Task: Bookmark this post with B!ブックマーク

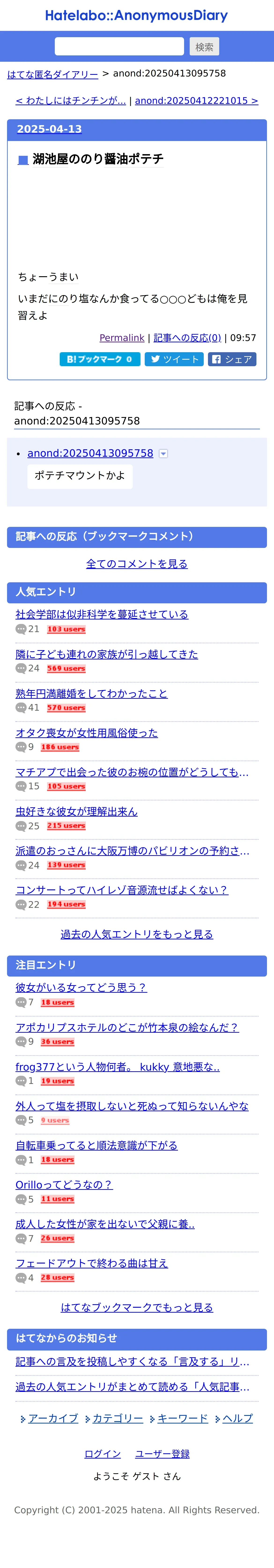Action: pos(100,359)
